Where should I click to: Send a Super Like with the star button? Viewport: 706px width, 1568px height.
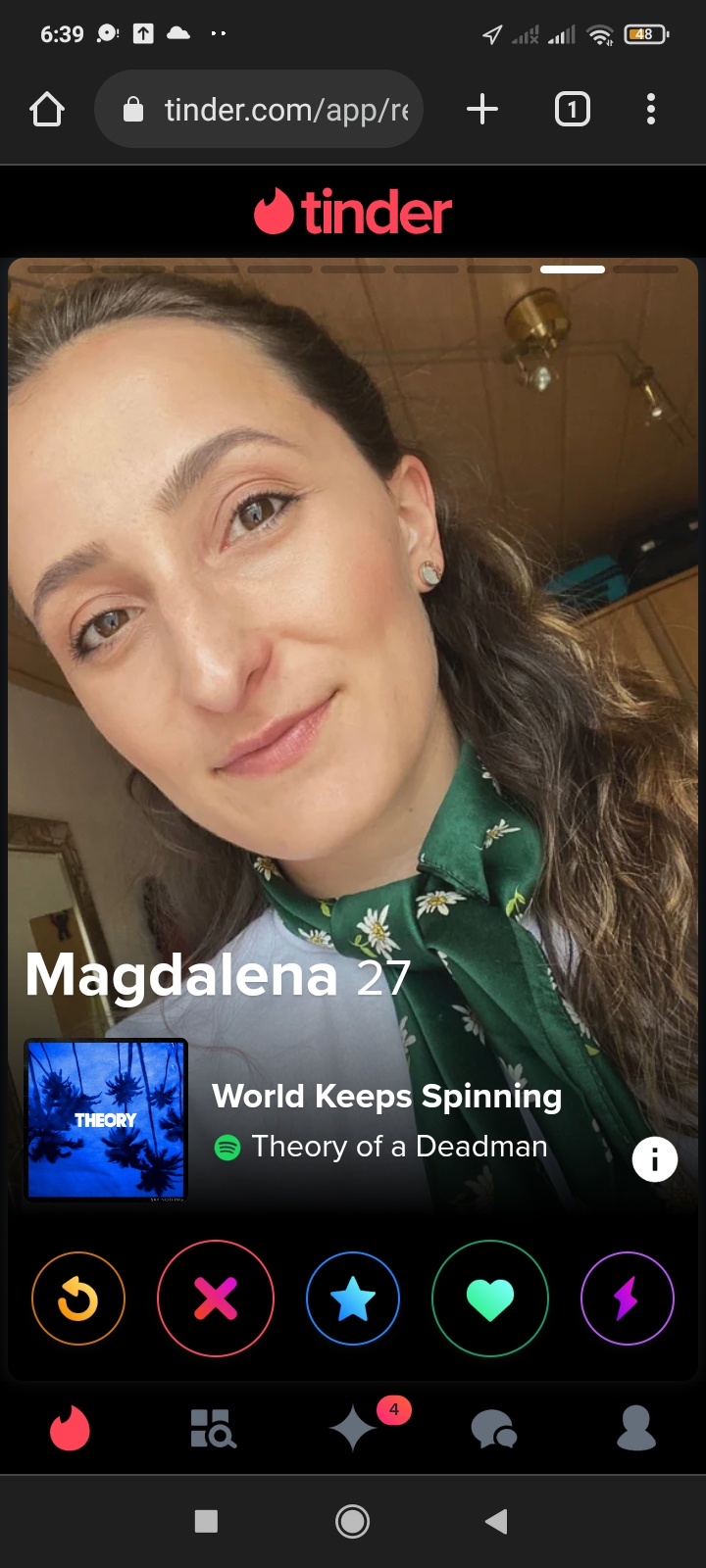point(353,1298)
